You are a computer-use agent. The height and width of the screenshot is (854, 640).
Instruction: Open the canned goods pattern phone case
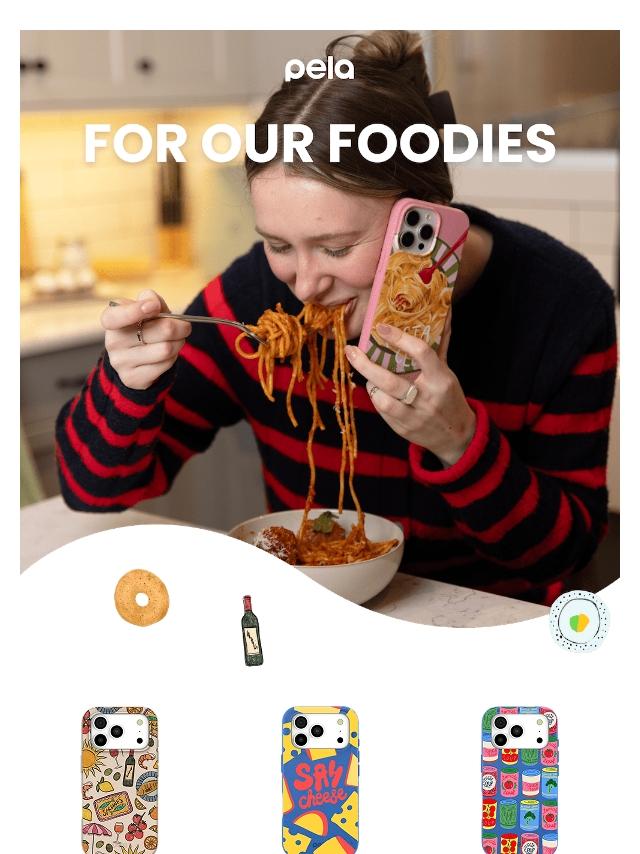point(519,780)
